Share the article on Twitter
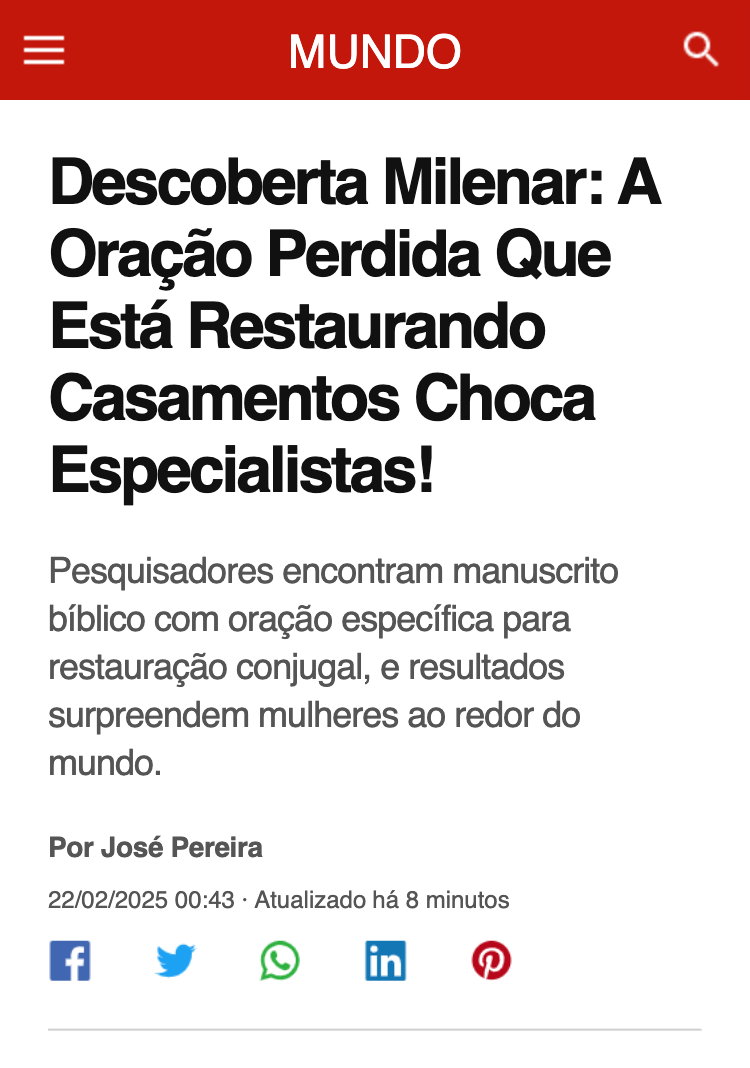Screen dimensions: 750x1068 click(x=175, y=961)
